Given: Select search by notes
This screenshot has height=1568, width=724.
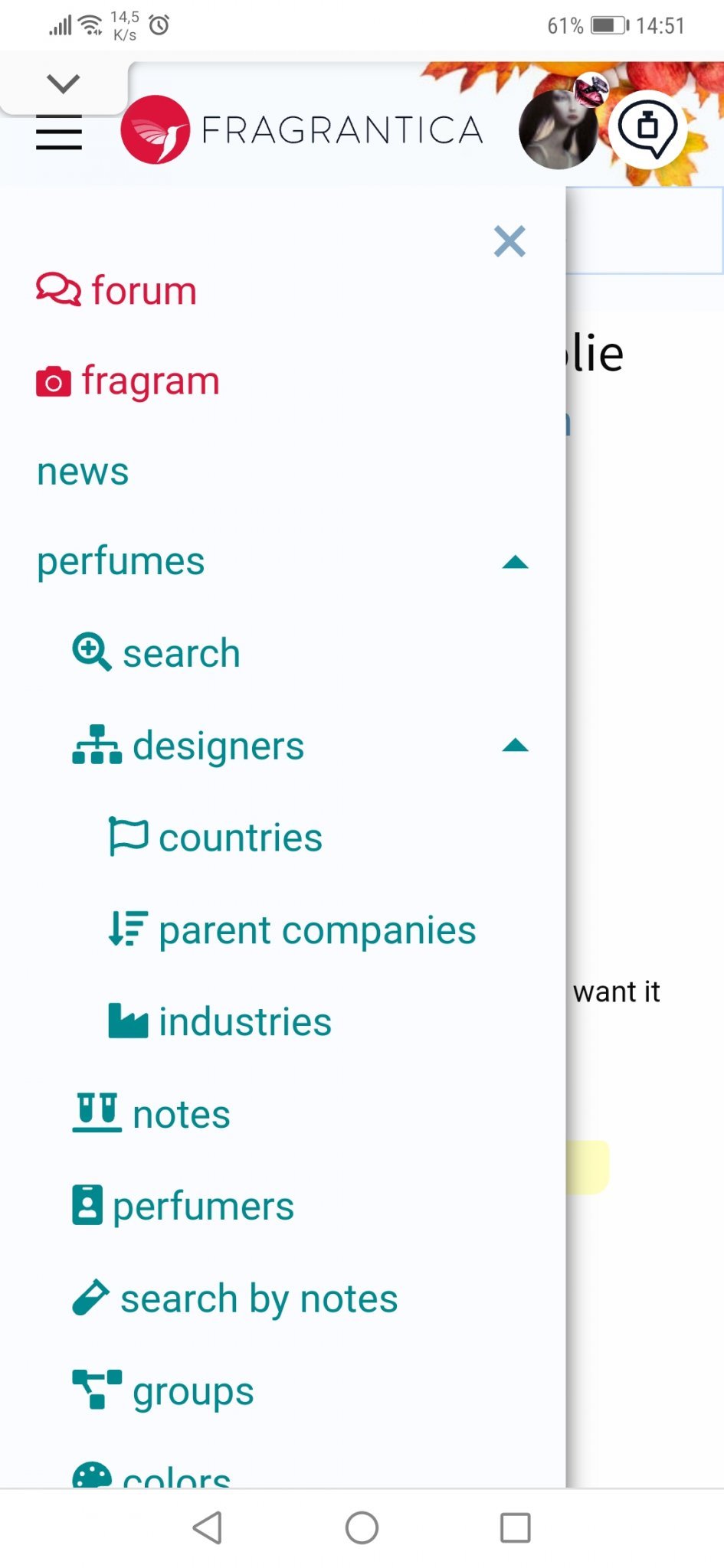Looking at the screenshot, I should pyautogui.click(x=235, y=1299).
